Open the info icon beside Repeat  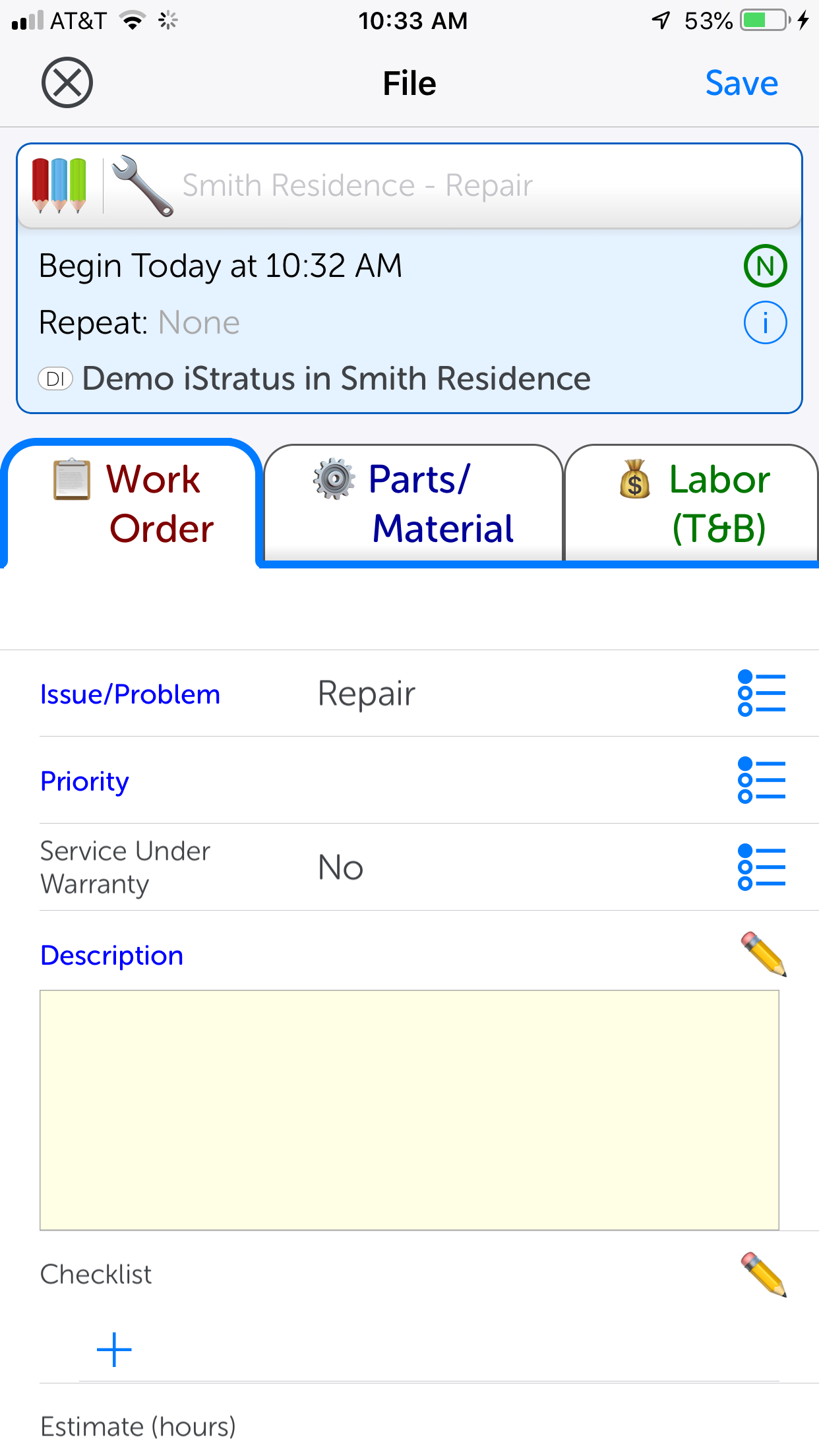(x=765, y=323)
